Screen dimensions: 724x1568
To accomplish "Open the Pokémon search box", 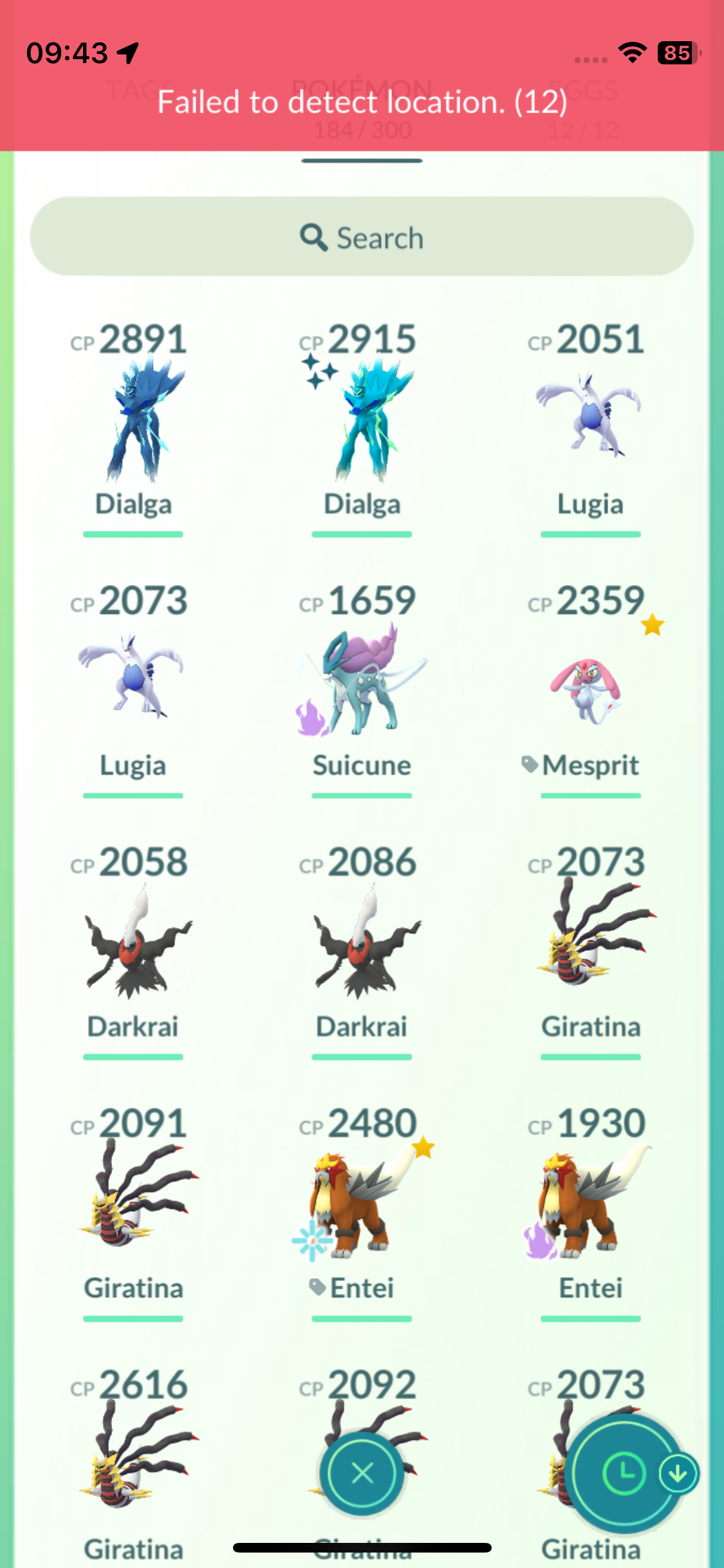I will pyautogui.click(x=362, y=237).
